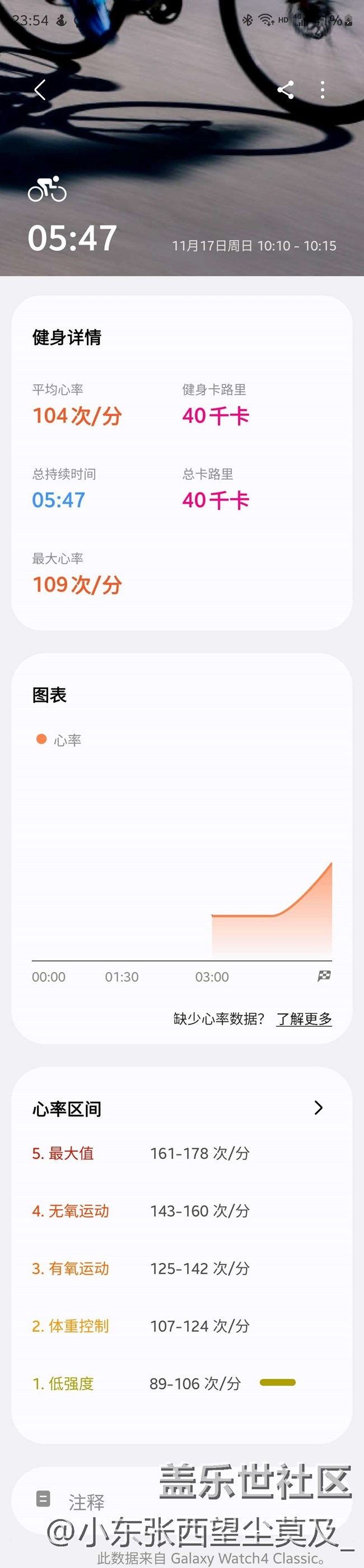
Task: Share this cycling workout
Action: tap(286, 90)
